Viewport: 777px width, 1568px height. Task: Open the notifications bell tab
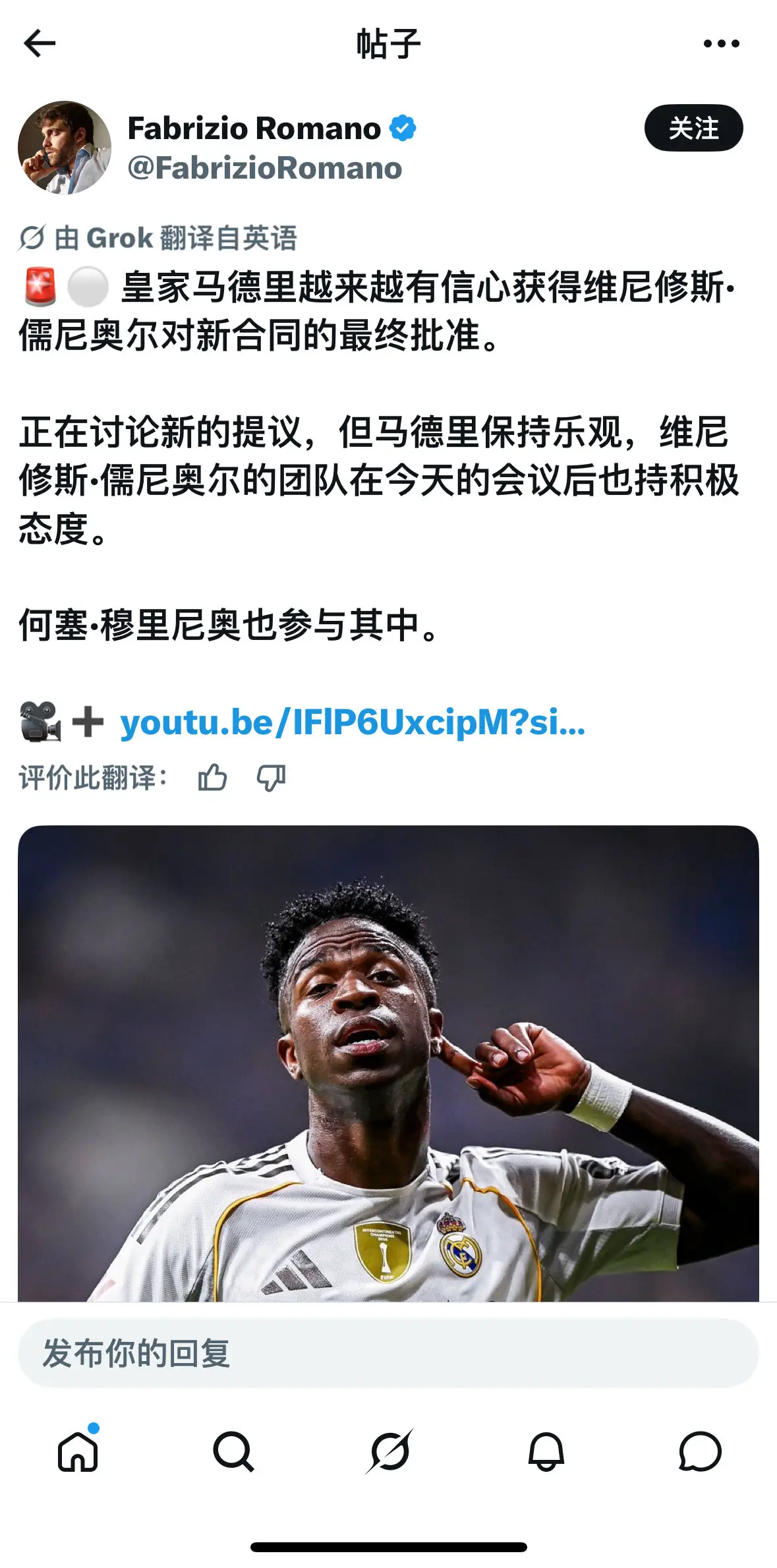click(546, 1451)
